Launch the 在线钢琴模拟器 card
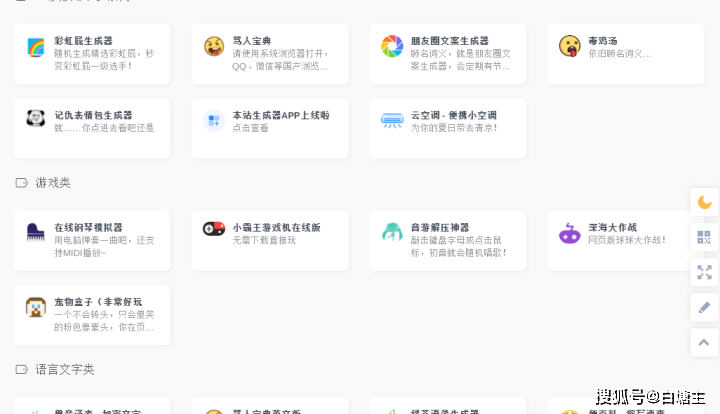720x414 pixels. point(92,240)
